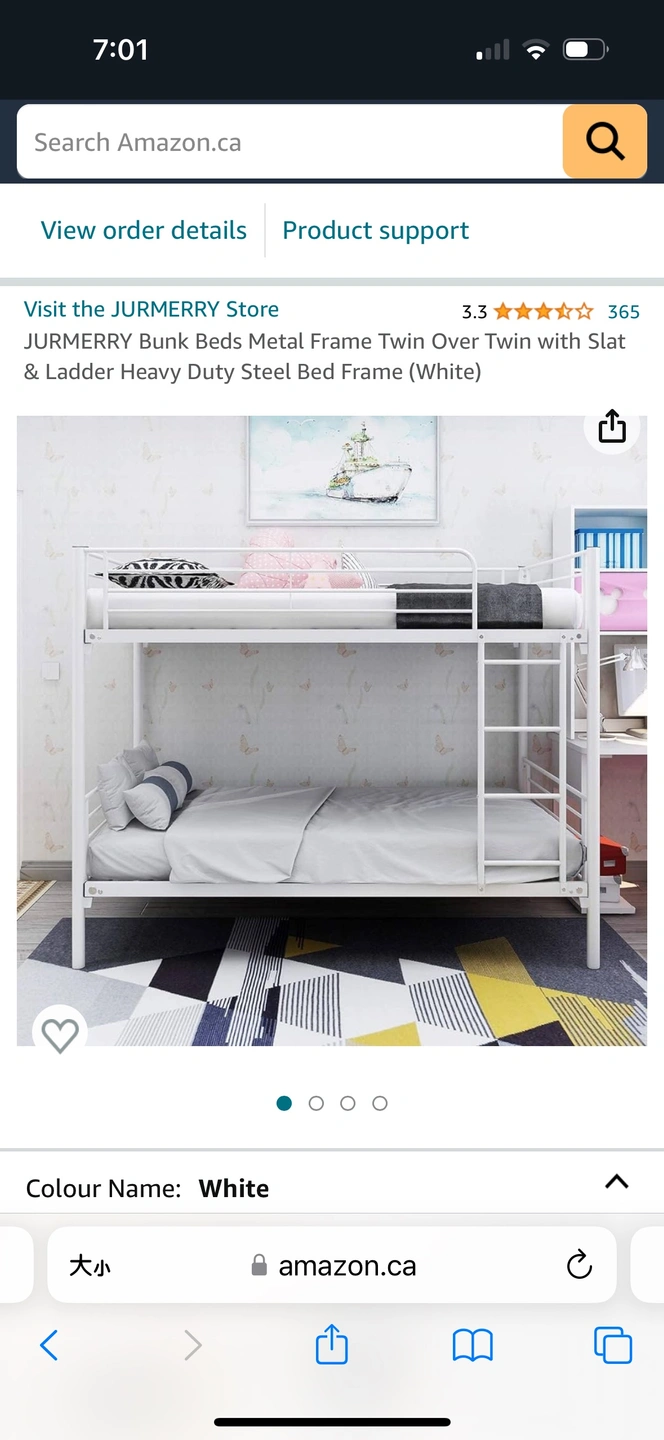
Task: Open View order details
Action: [143, 230]
